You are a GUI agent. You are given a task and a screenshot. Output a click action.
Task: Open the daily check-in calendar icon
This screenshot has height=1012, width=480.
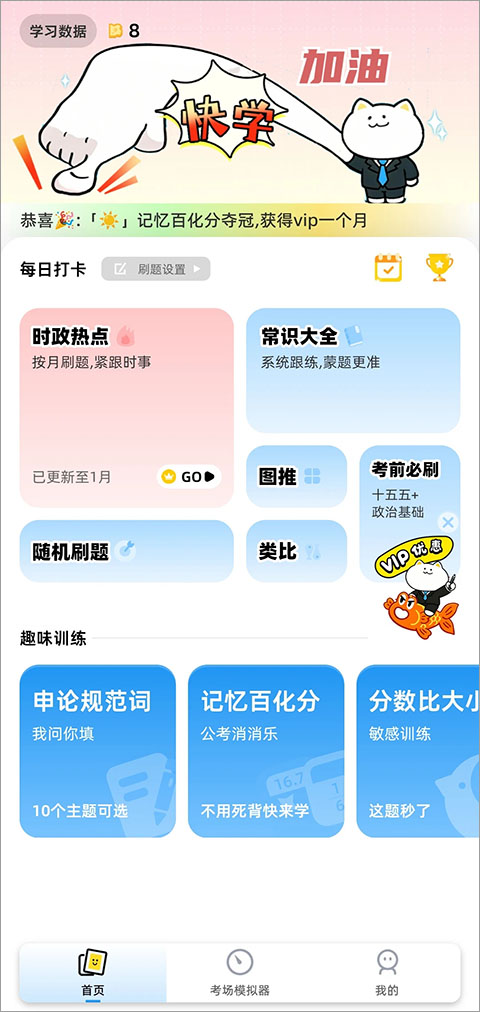pos(388,268)
